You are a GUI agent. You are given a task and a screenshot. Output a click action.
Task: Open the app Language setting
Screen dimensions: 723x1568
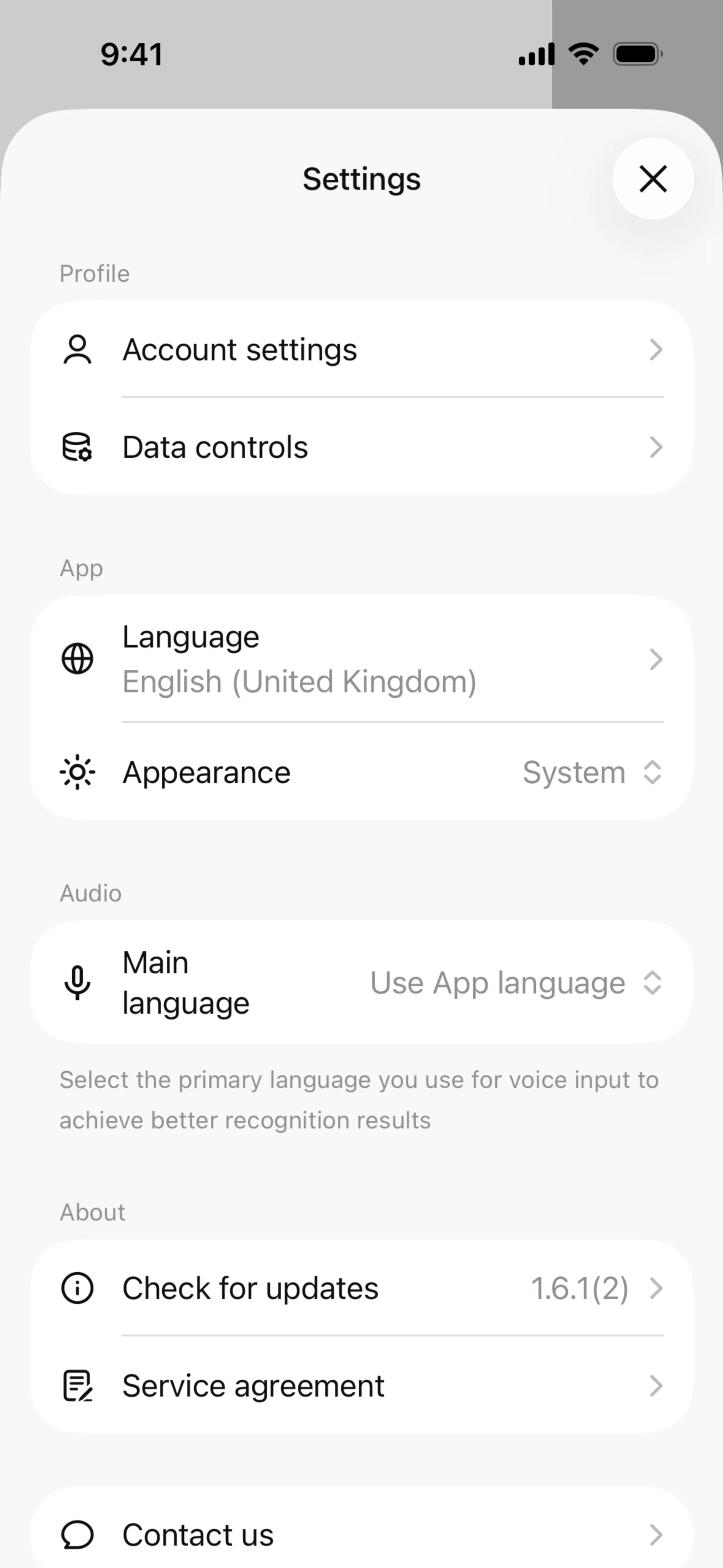click(x=361, y=659)
